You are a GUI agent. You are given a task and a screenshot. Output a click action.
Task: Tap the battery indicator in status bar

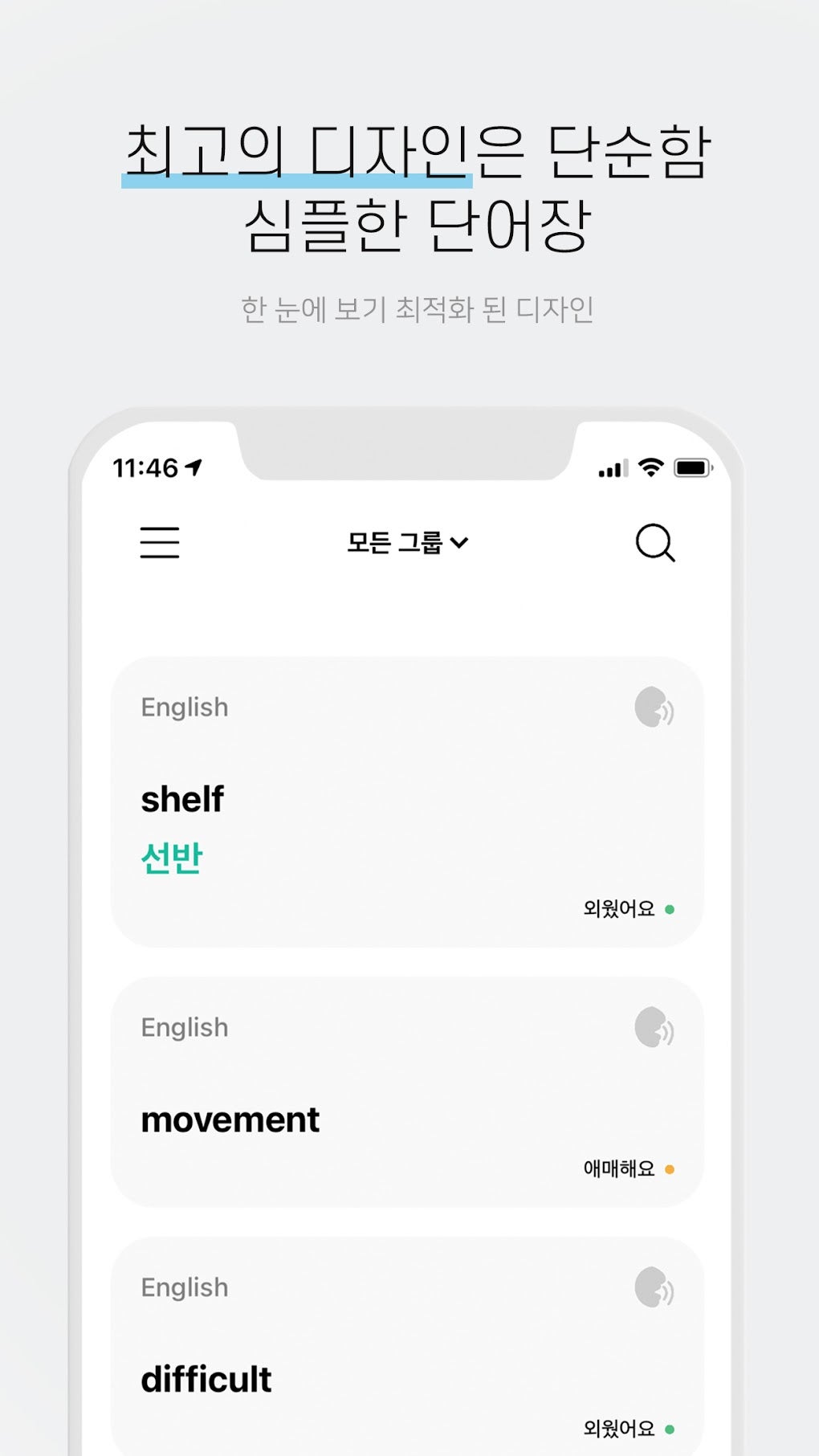[692, 467]
